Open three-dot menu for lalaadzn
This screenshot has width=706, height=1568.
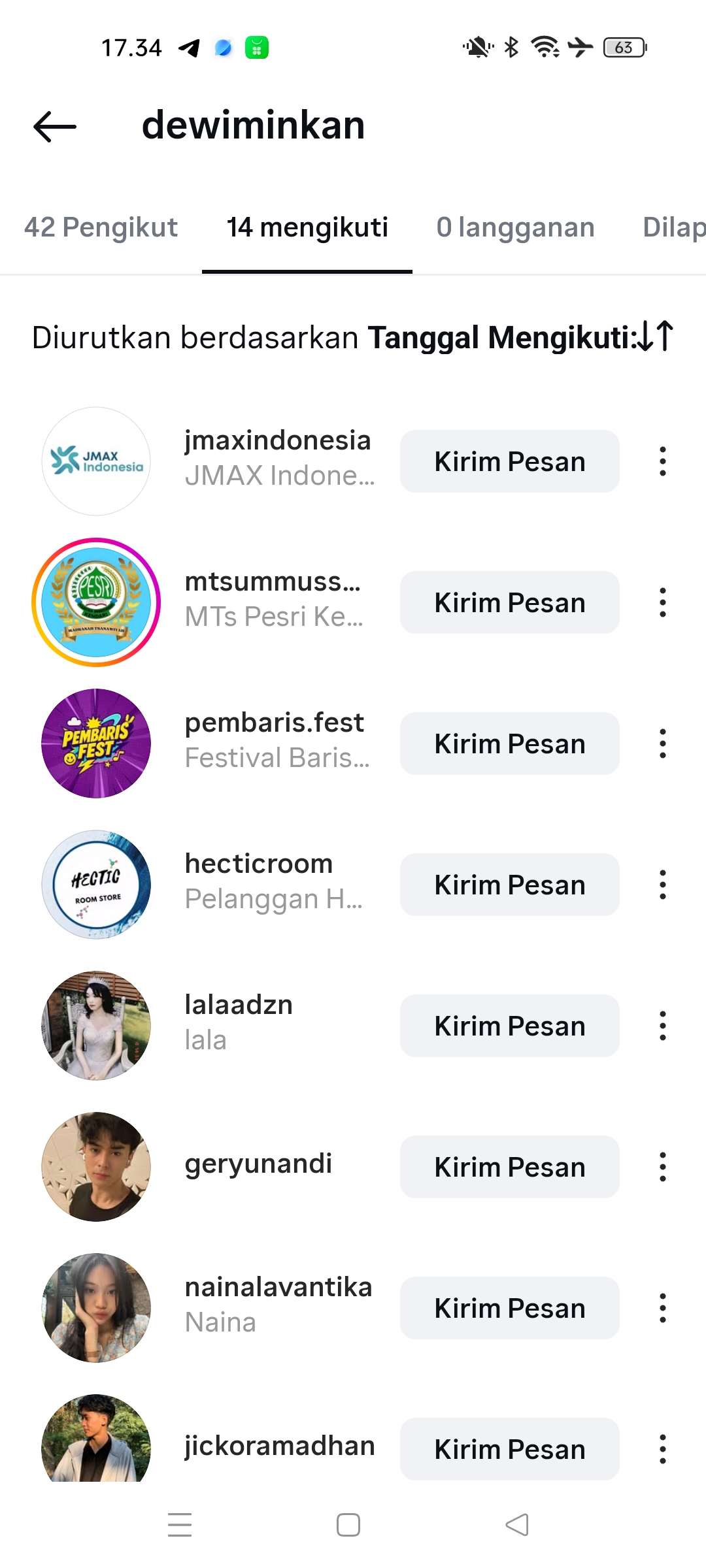point(663,1026)
